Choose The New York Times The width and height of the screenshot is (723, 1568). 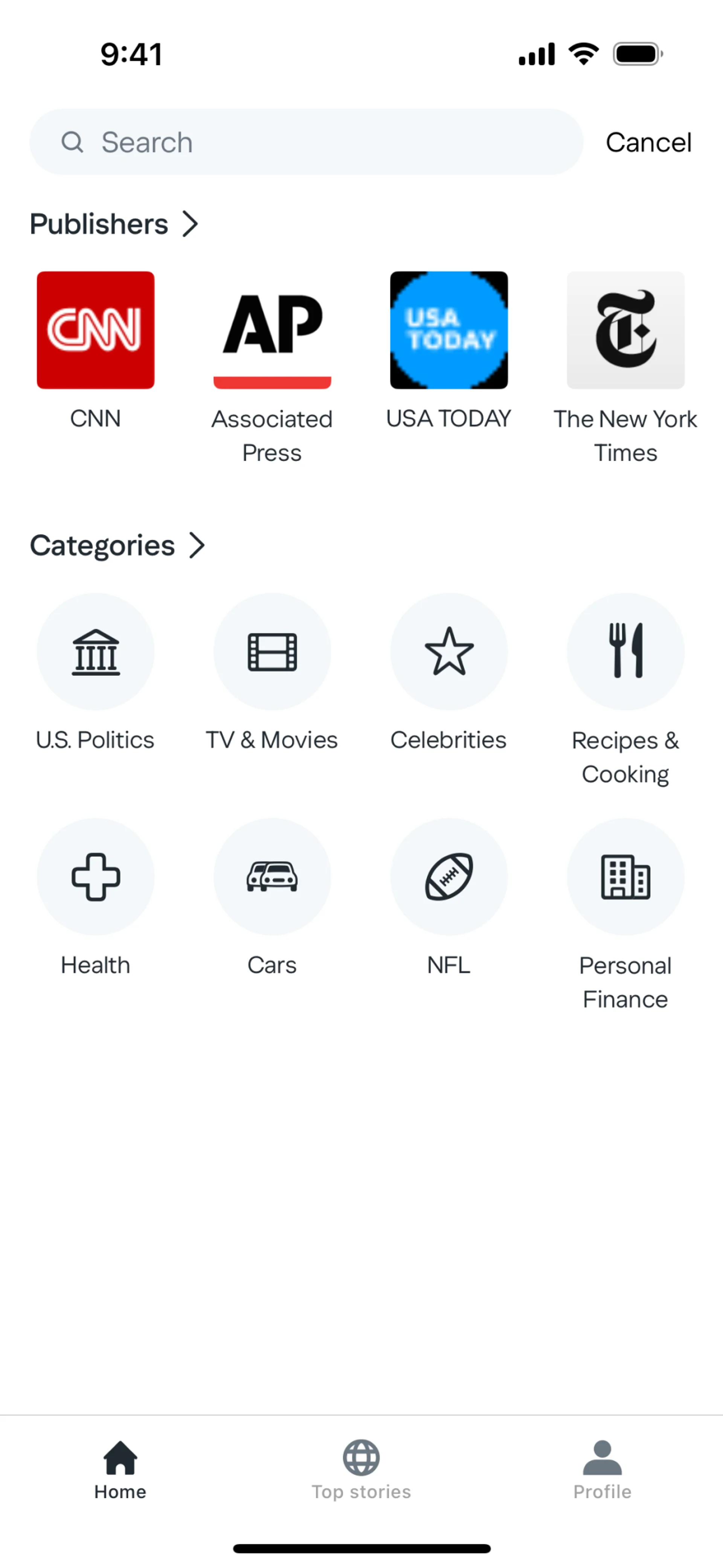625,331
